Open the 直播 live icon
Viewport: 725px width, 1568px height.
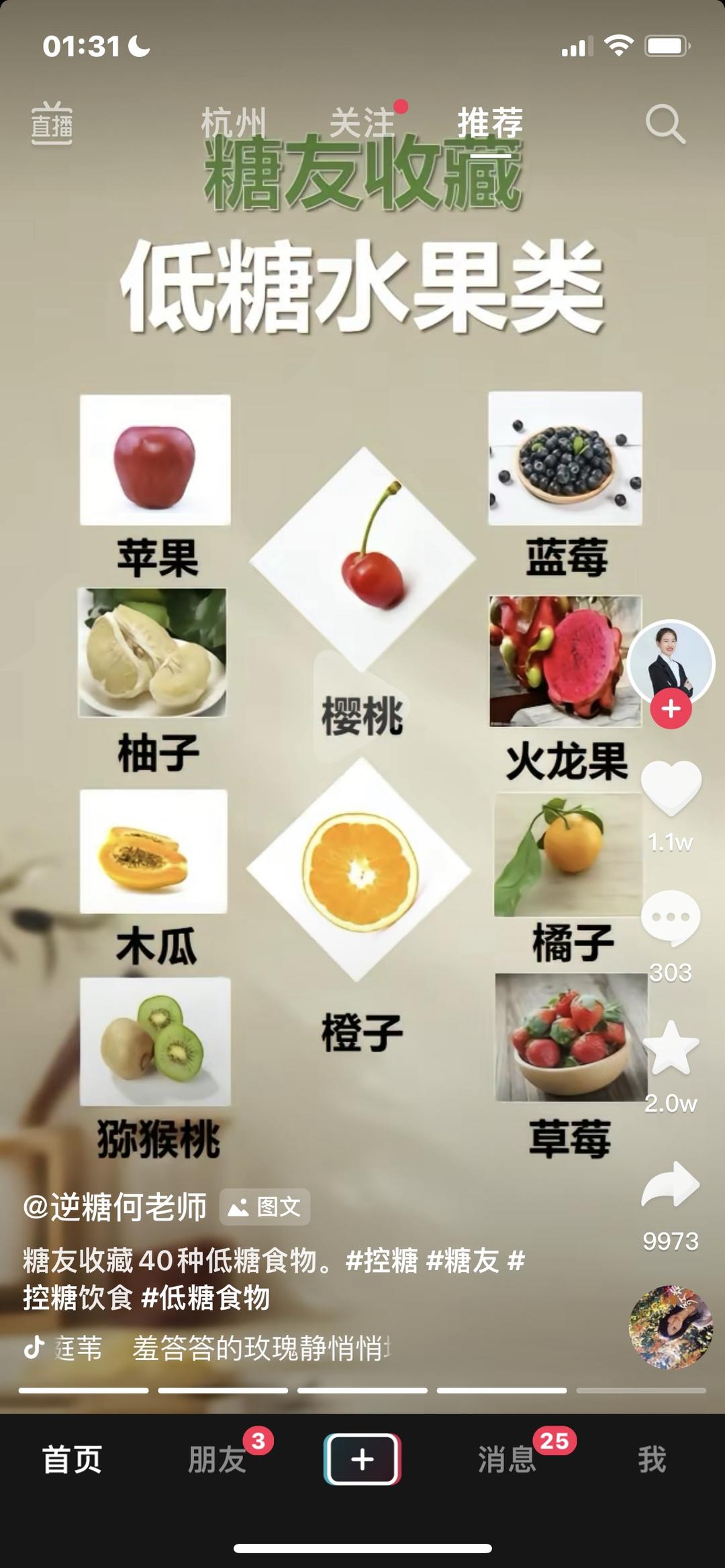pyautogui.click(x=52, y=123)
